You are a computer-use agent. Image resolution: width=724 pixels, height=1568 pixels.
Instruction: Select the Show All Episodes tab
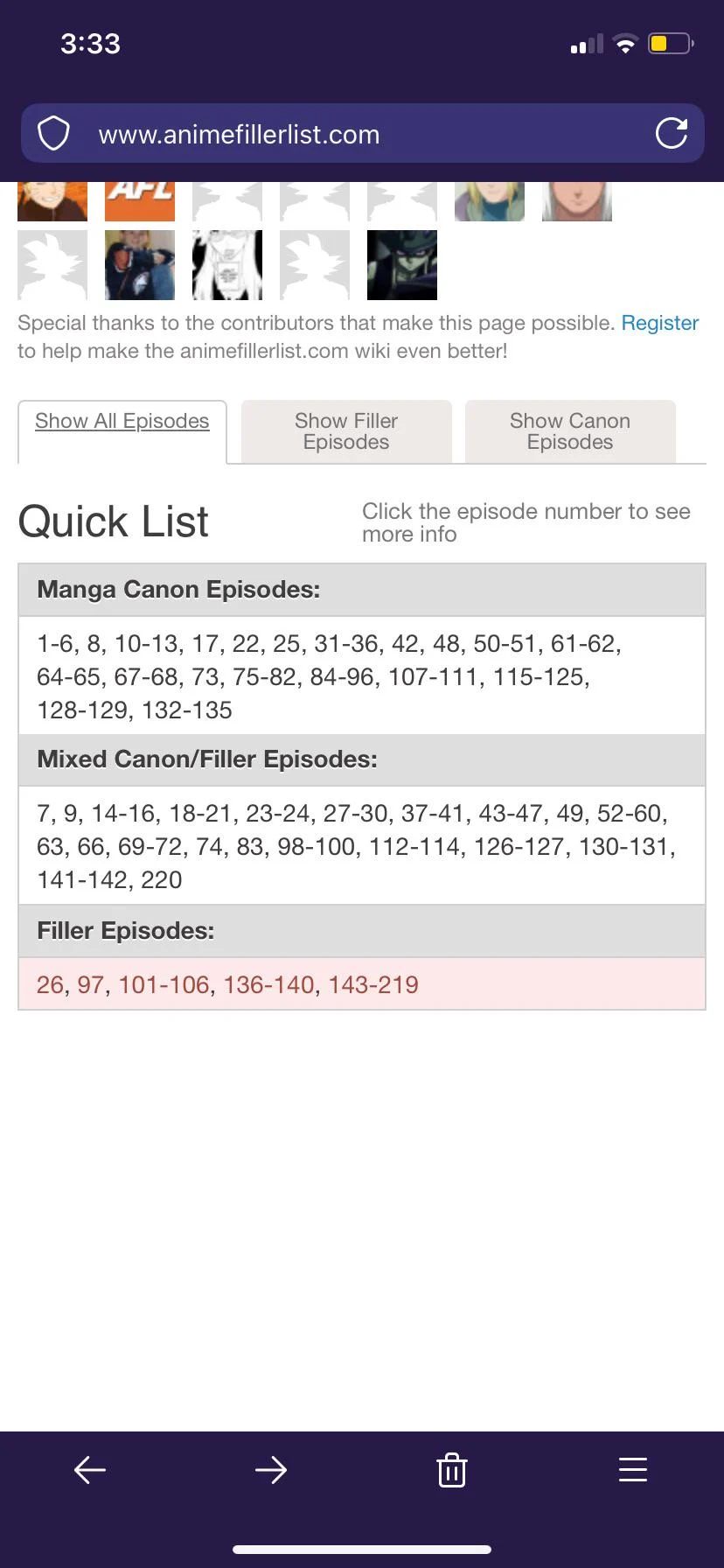tap(122, 421)
